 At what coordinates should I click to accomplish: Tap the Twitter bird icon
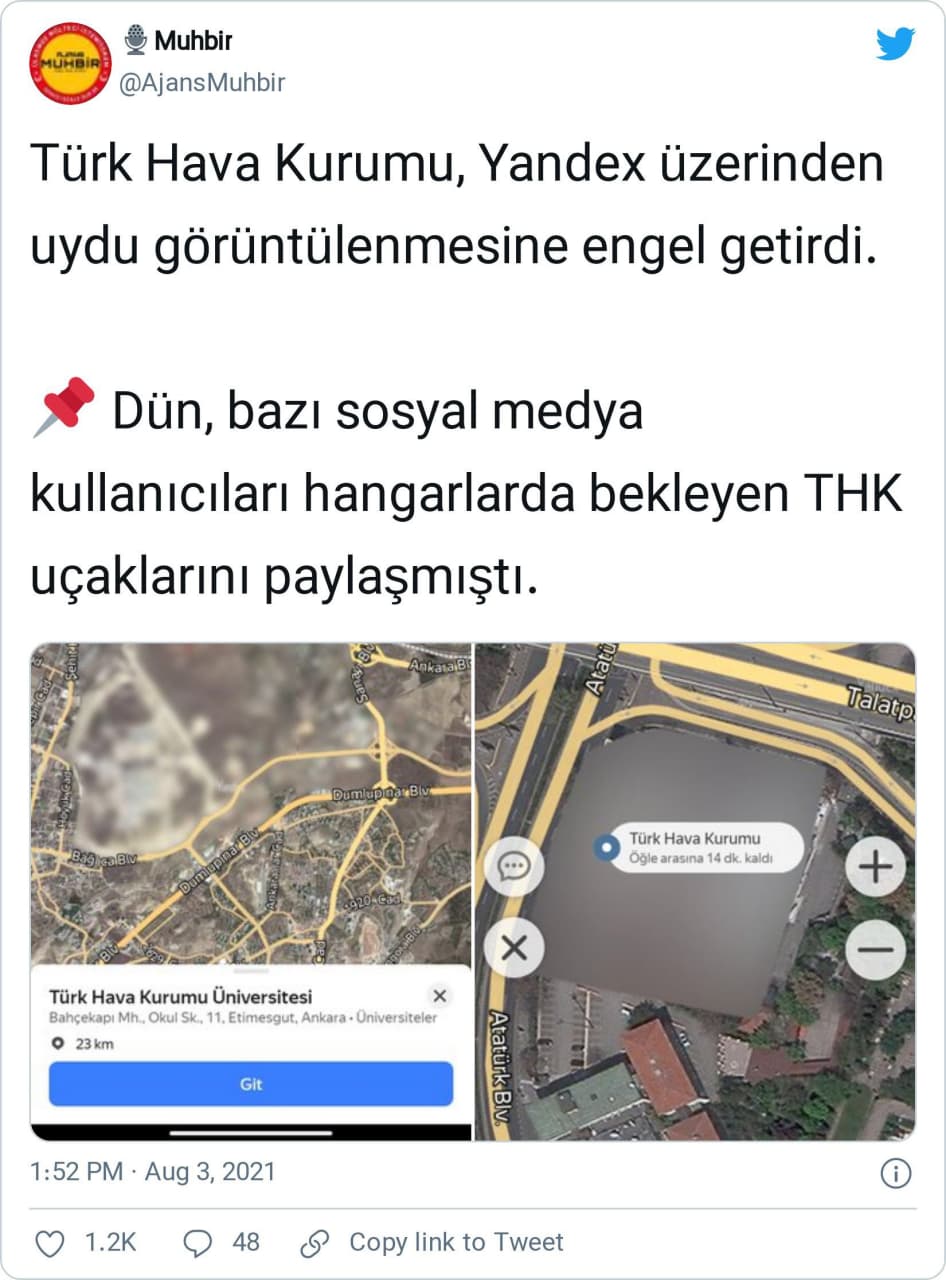(895, 44)
